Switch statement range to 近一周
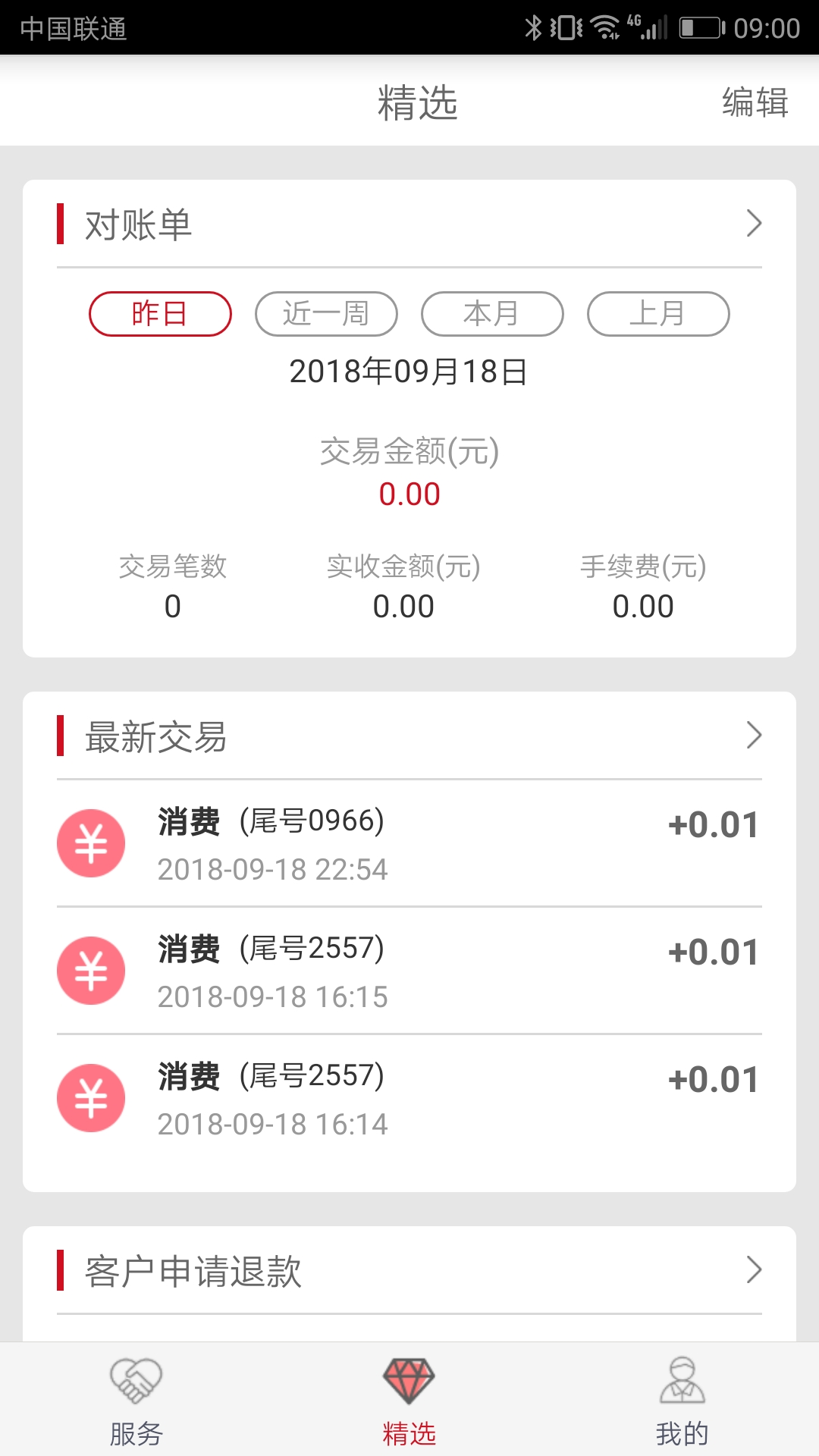 coord(326,314)
